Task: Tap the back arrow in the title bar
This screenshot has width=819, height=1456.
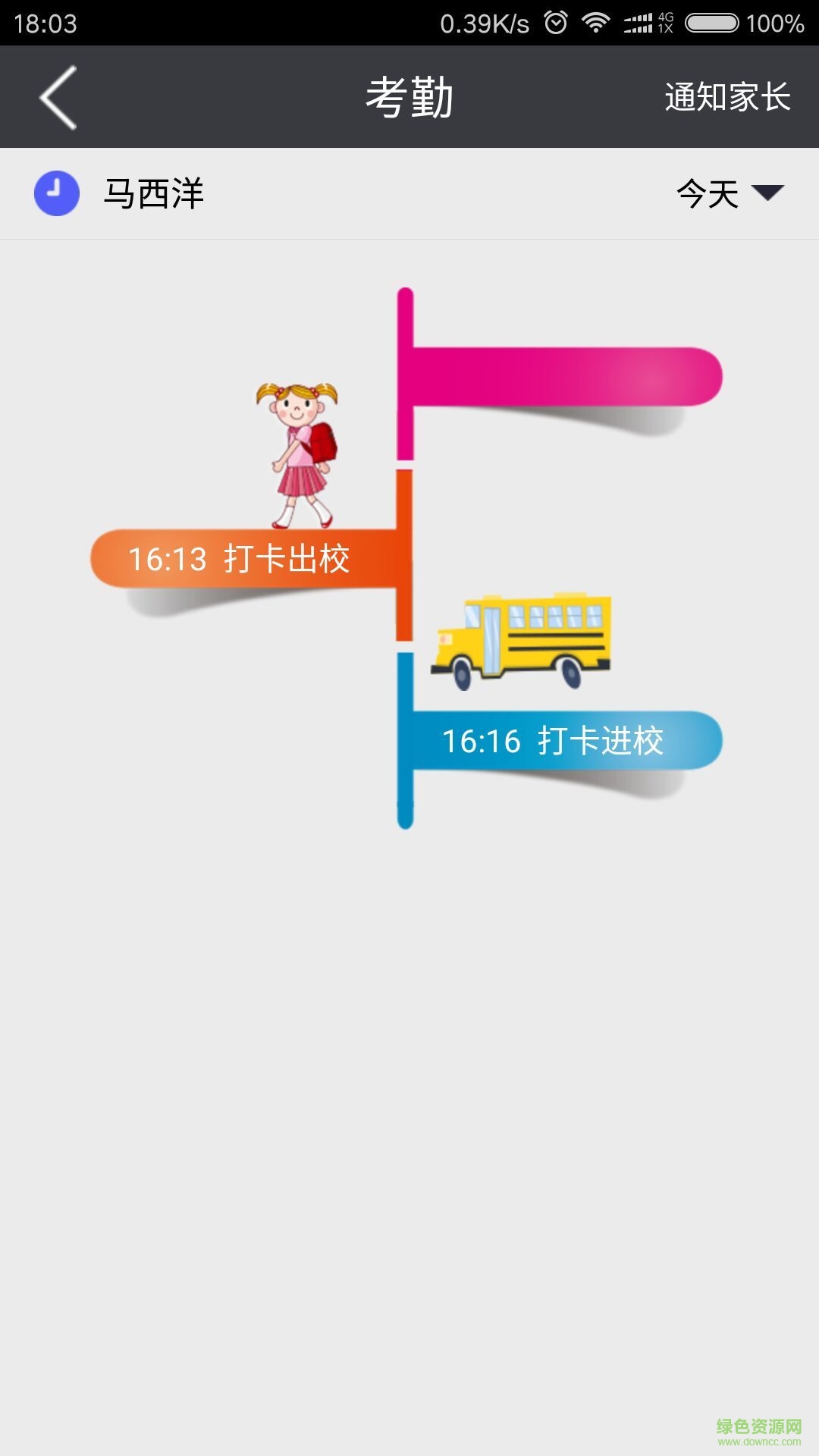Action: click(58, 96)
